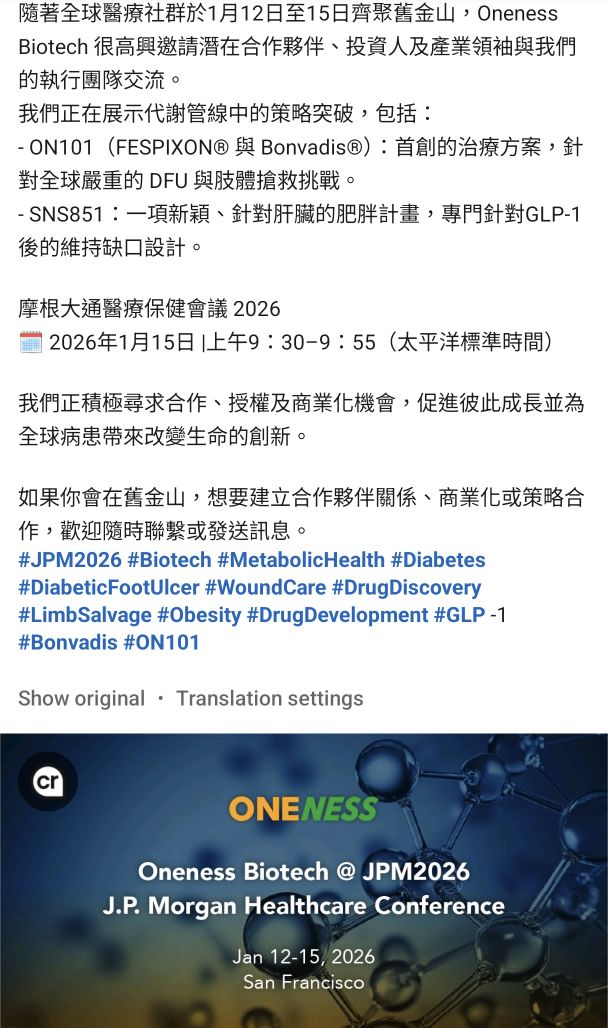This screenshot has width=608, height=1028.
Task: Open the #DiabeticFootUlcer hashtag
Action: pos(108,588)
